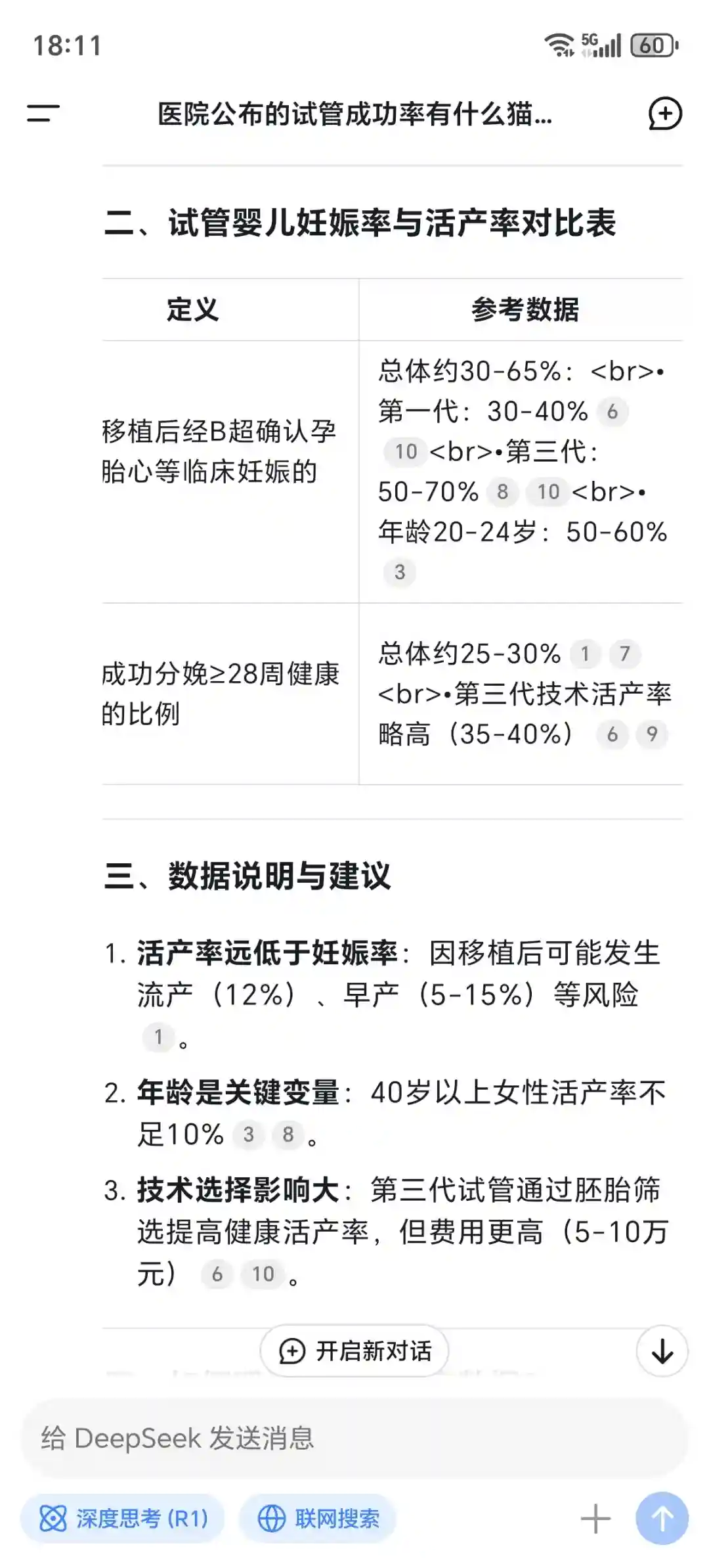Open citation 8 after 足10%
The width and height of the screenshot is (709, 1568).
click(288, 1134)
